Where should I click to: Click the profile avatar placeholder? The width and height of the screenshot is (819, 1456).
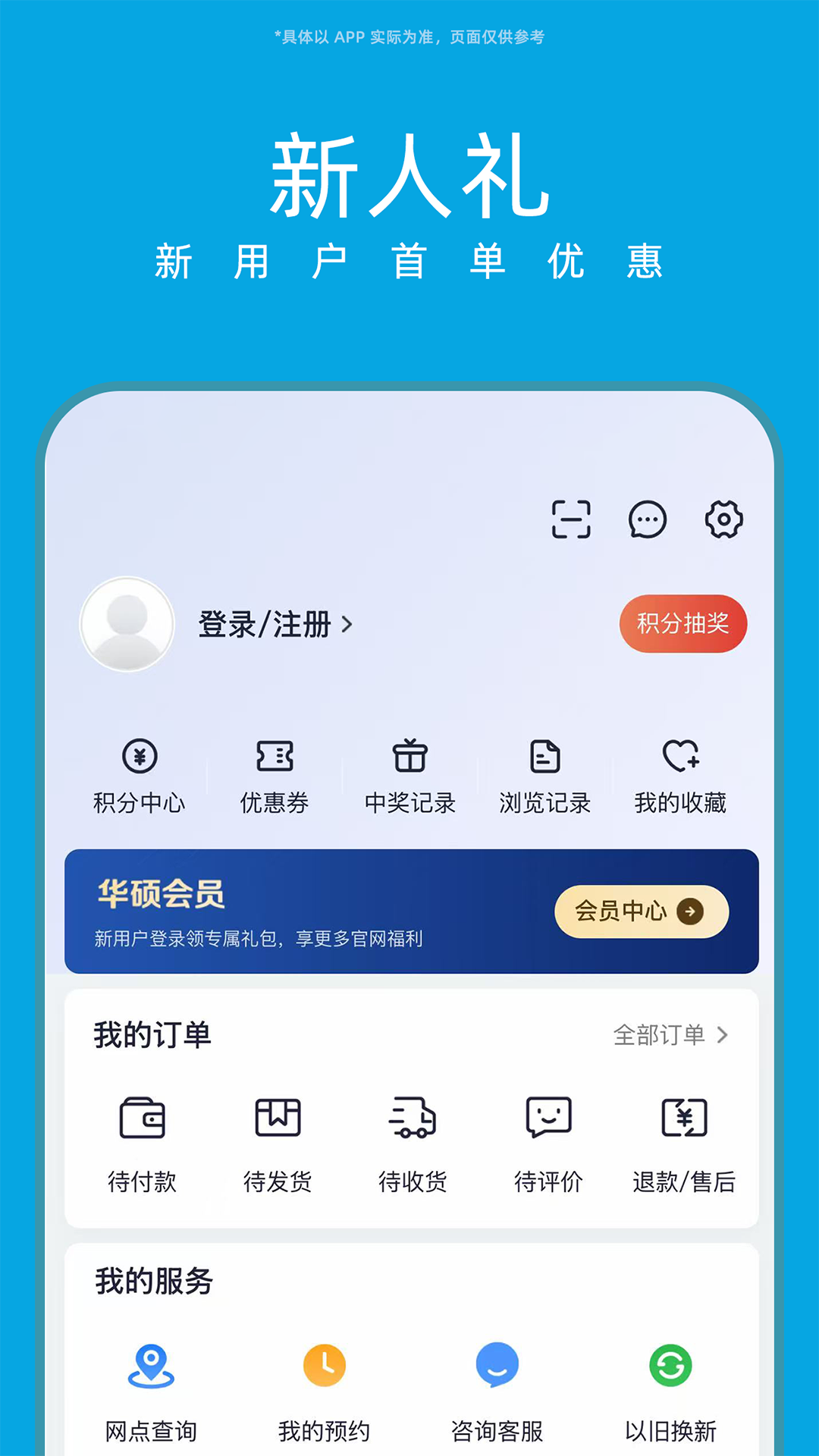coord(127,623)
